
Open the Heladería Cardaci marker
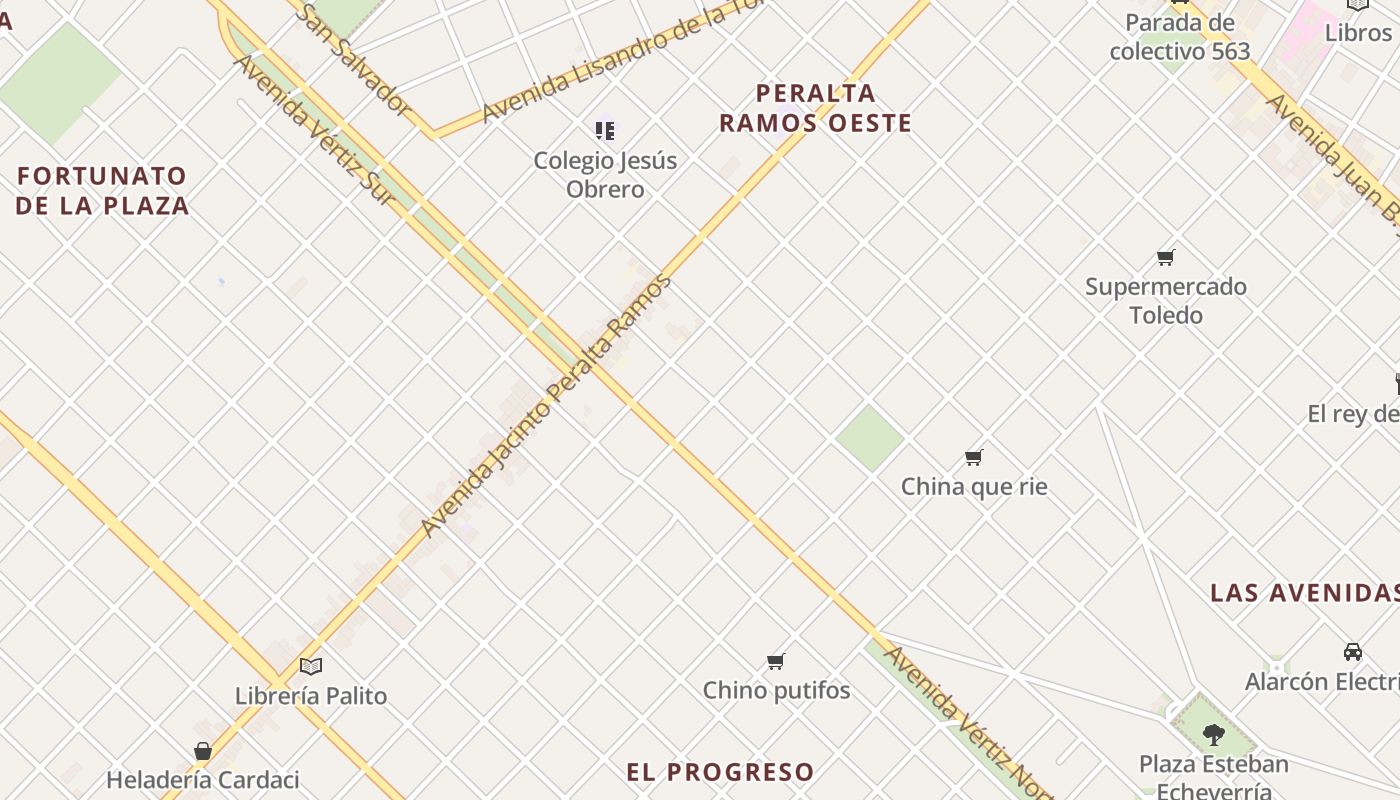click(203, 751)
